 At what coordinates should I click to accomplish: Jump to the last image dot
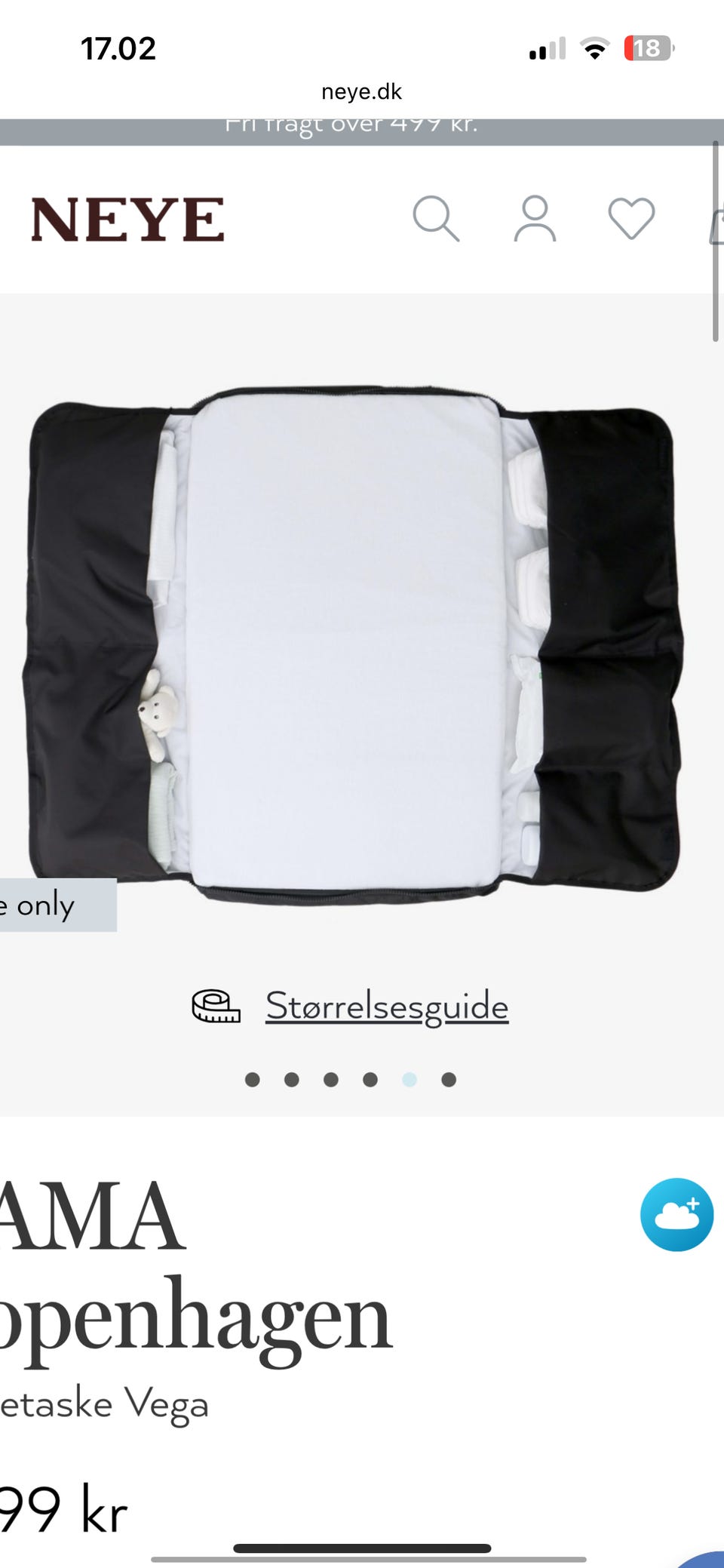tap(449, 1080)
